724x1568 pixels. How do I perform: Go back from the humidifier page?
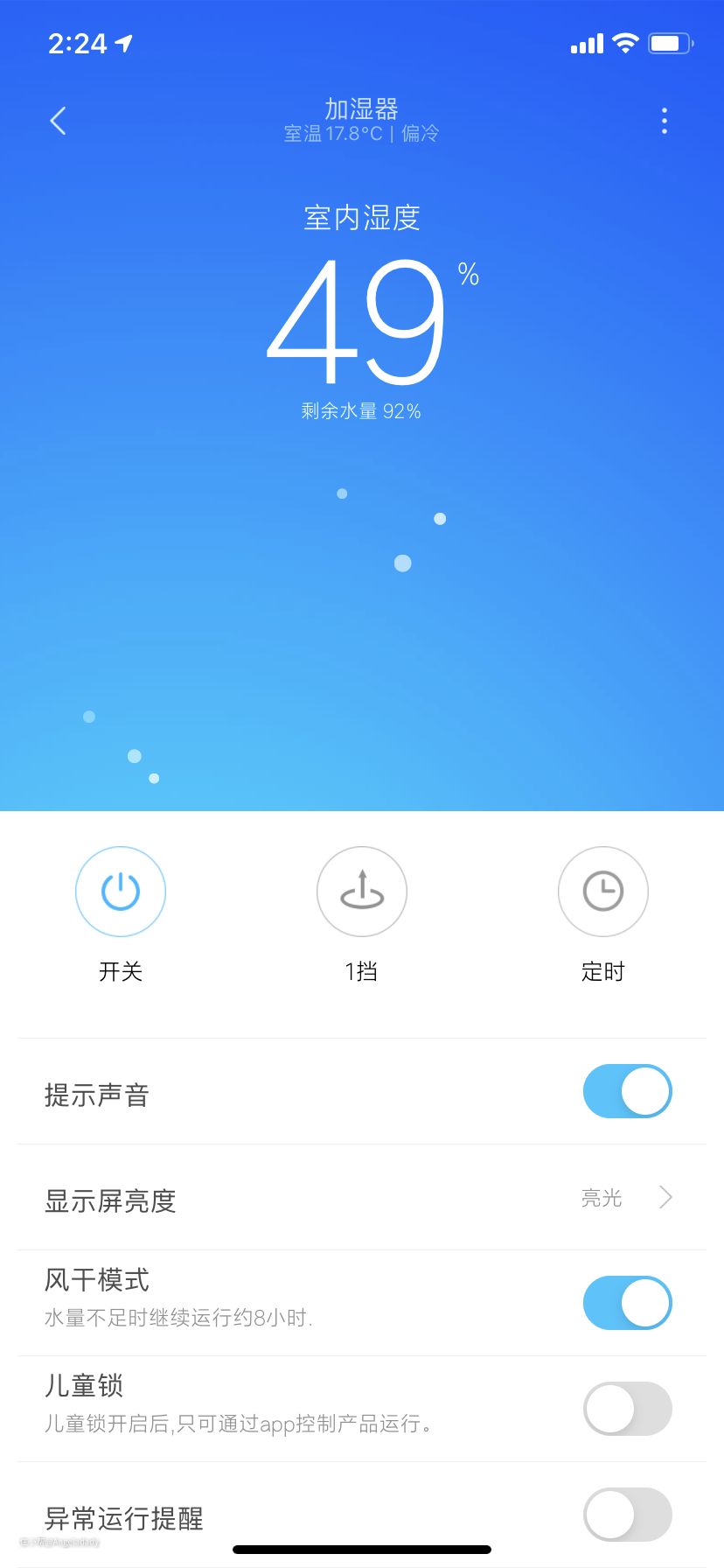coord(59,121)
